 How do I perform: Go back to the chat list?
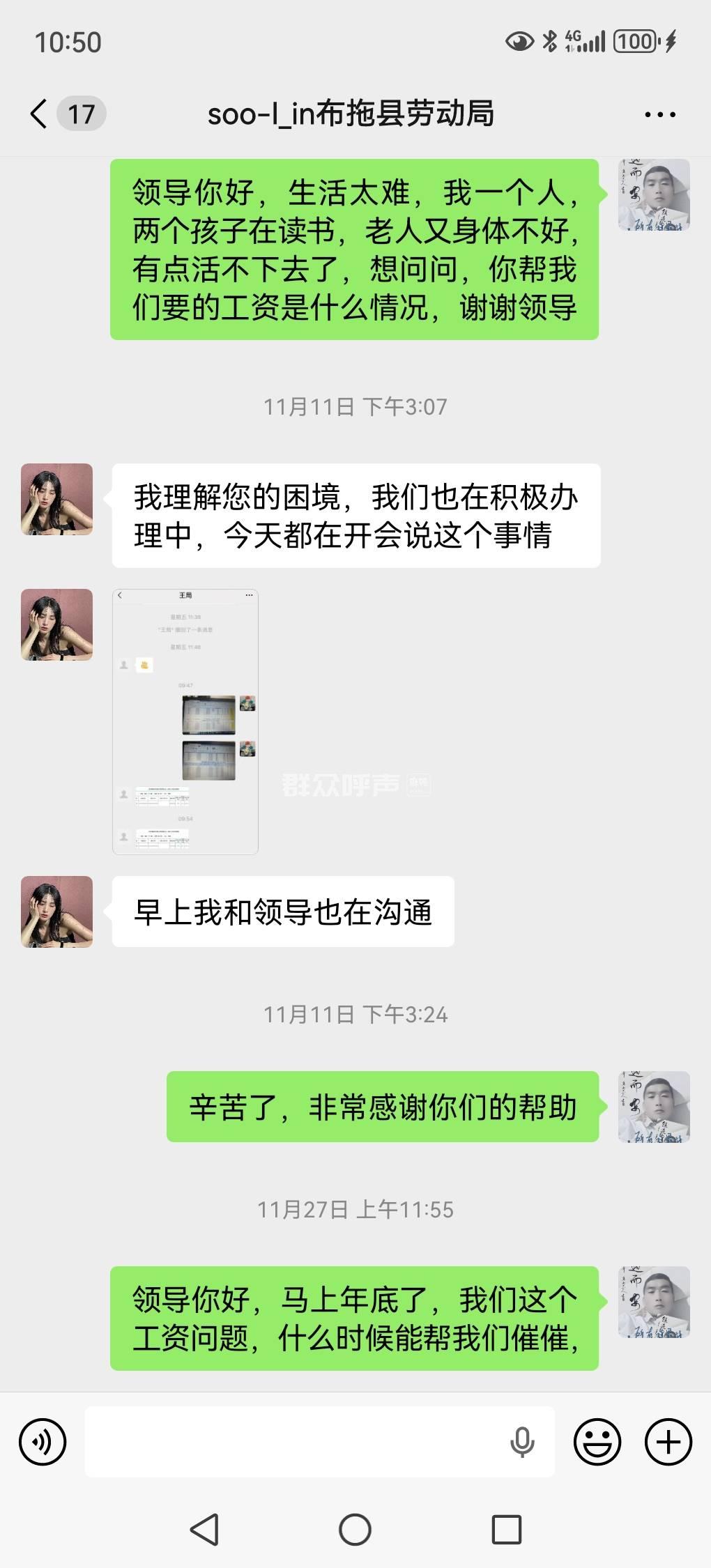tap(40, 114)
